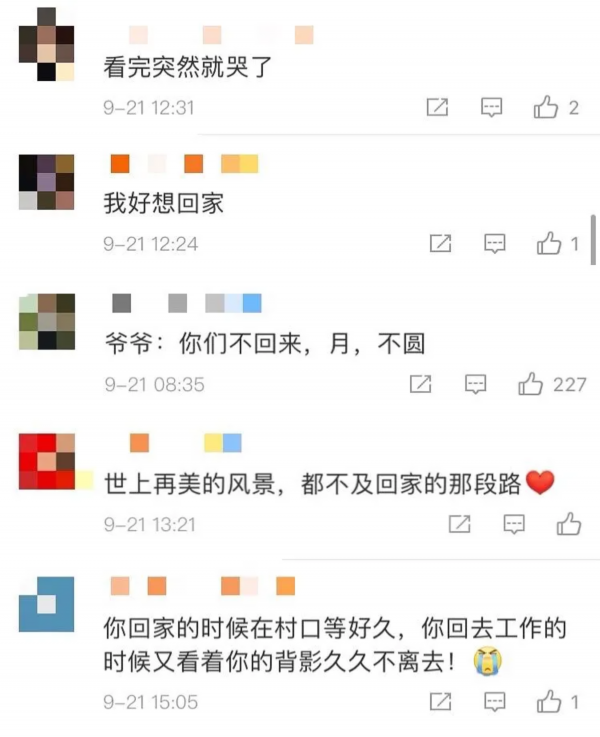
Task: Like the comment 看完突然就哭了
Action: coord(545,108)
